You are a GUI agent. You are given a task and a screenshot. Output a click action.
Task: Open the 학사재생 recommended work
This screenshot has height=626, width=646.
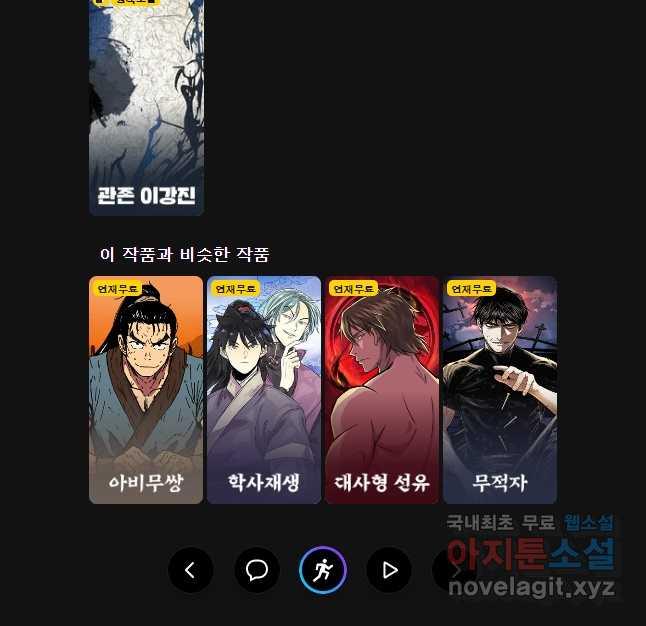point(264,390)
